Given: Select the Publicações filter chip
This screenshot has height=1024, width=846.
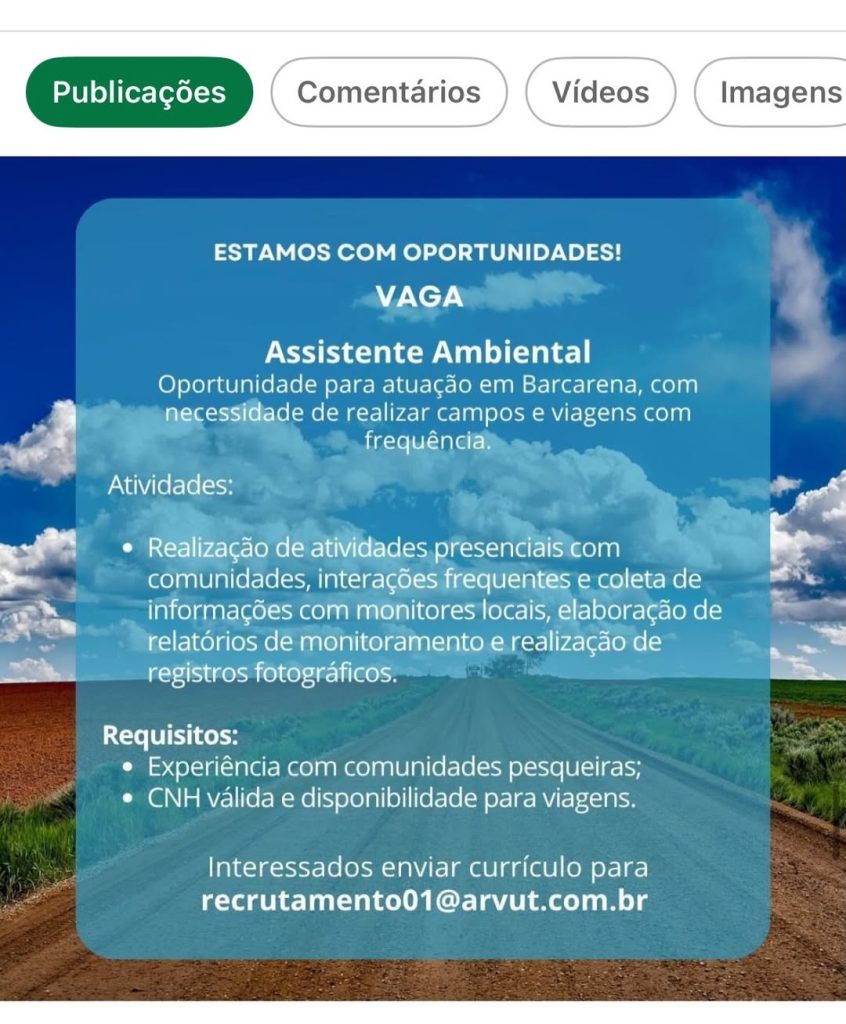Looking at the screenshot, I should point(139,92).
